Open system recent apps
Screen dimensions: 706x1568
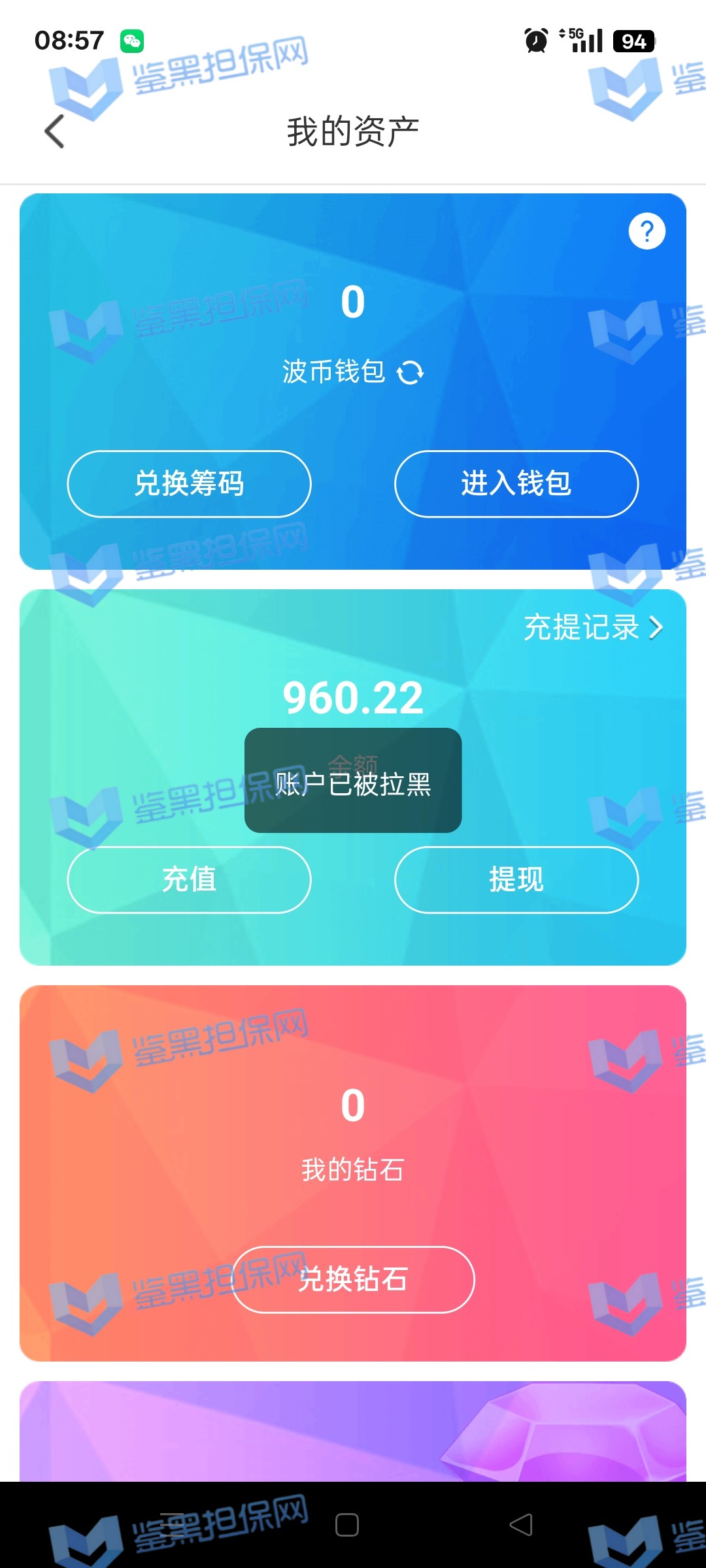[x=173, y=1525]
